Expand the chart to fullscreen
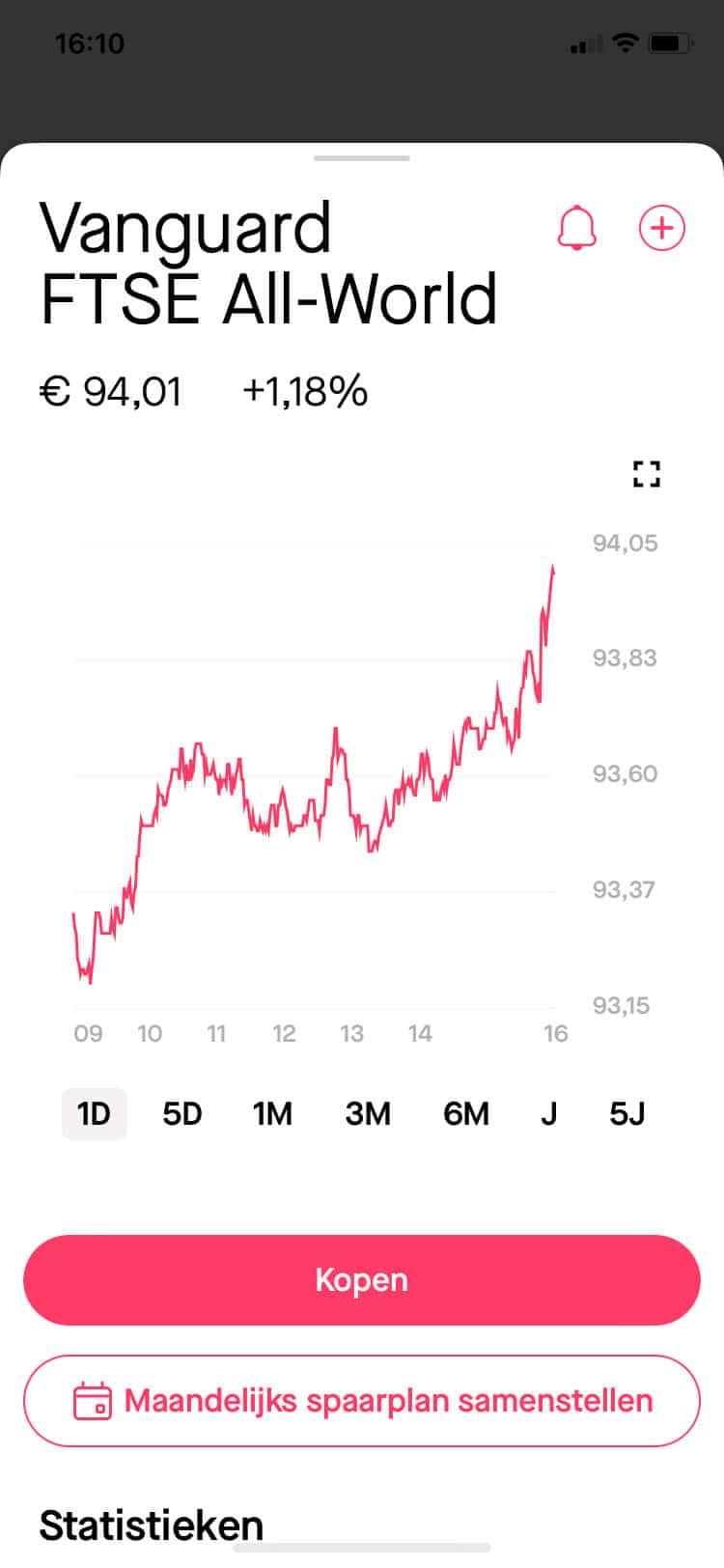 pyautogui.click(x=646, y=474)
